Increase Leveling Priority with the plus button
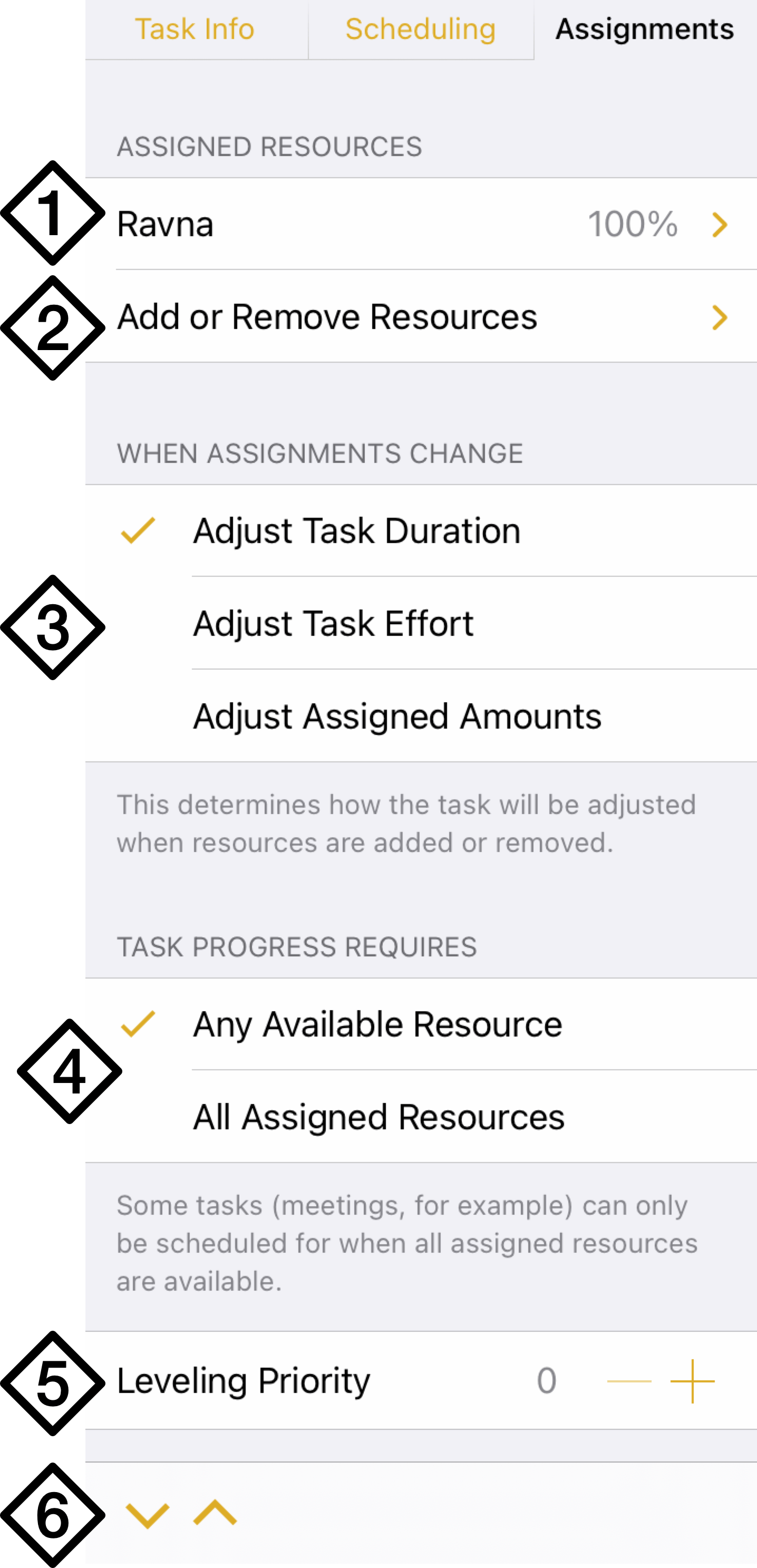Screen dimensions: 757x1568 [x=693, y=1381]
